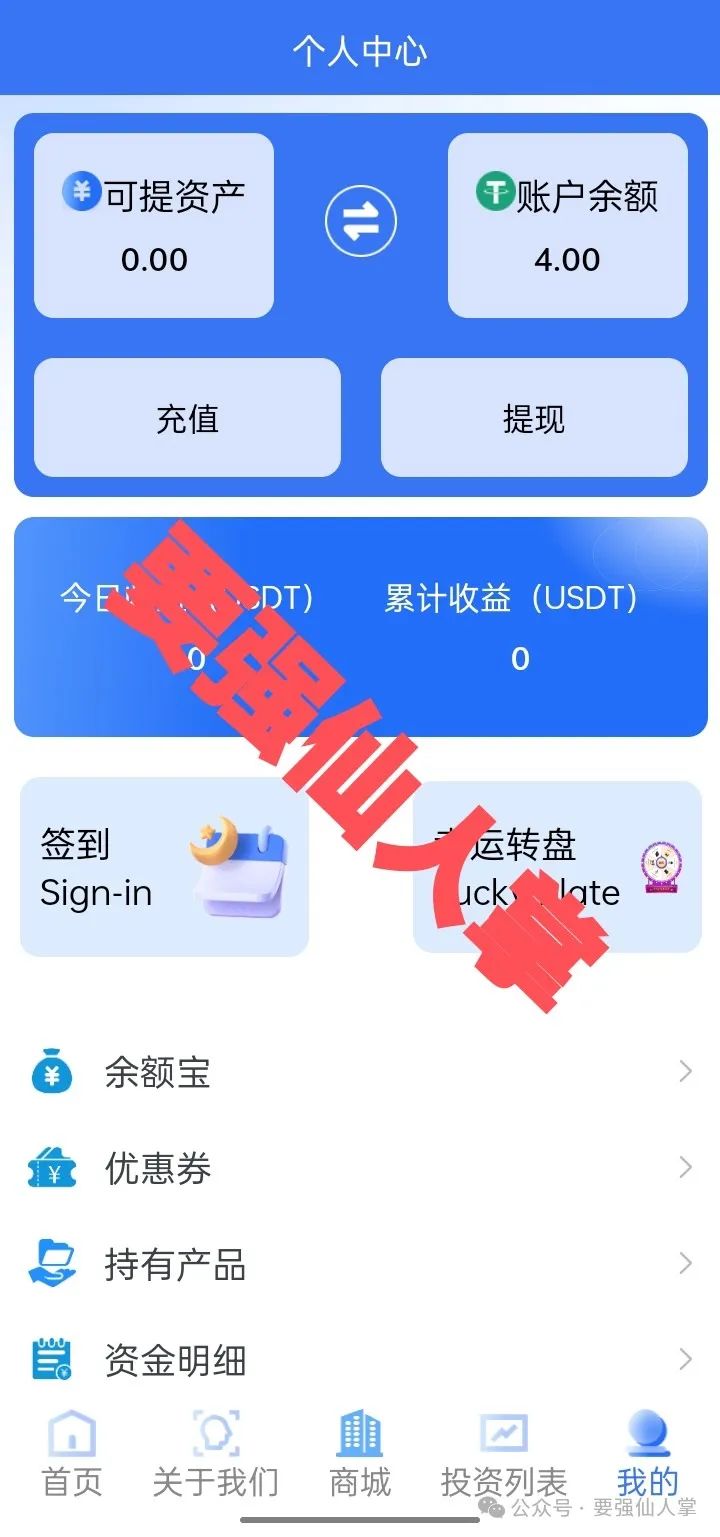
Task: Open the 签到 Sign-in card
Action: point(164,866)
